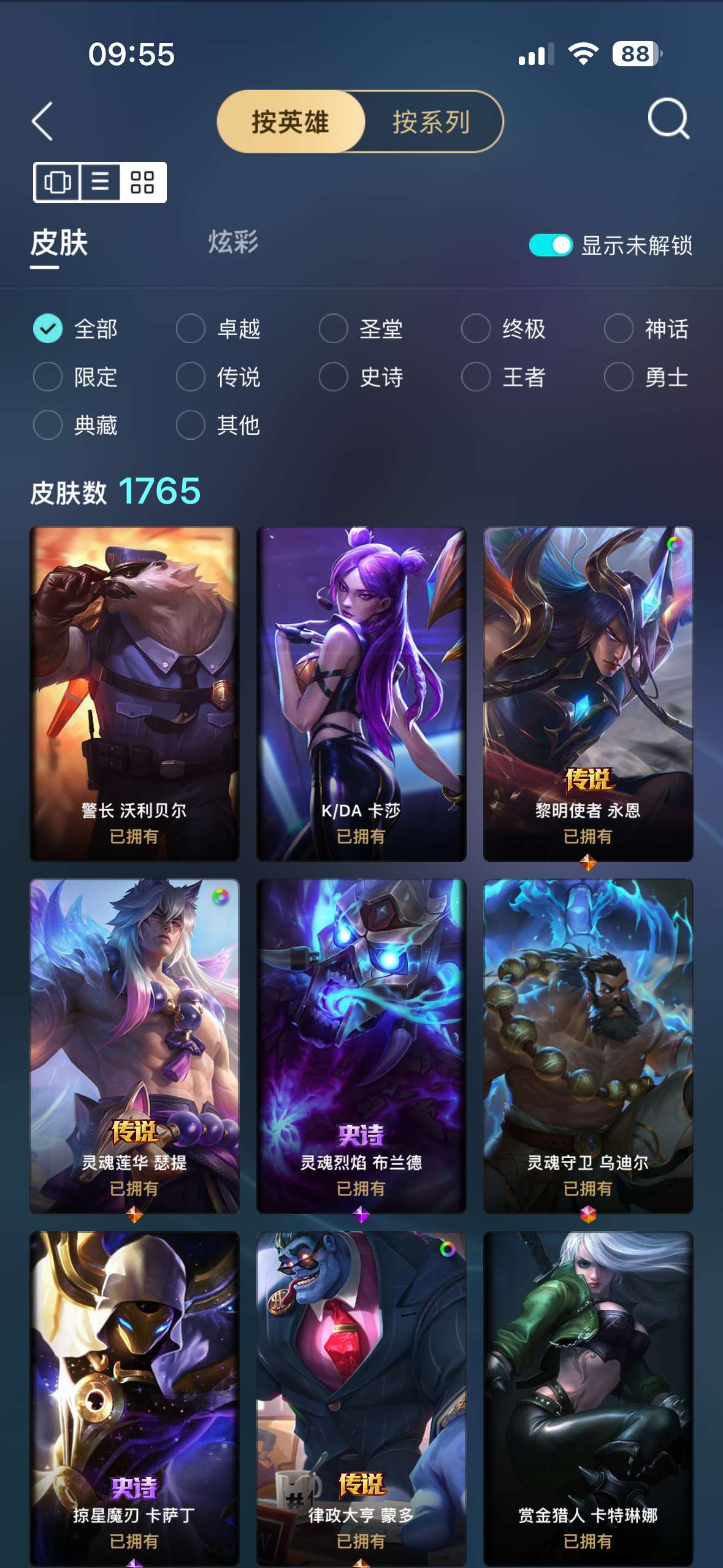Go back using the top-left arrow
Image resolution: width=723 pixels, height=1568 pixels.
pos(43,121)
